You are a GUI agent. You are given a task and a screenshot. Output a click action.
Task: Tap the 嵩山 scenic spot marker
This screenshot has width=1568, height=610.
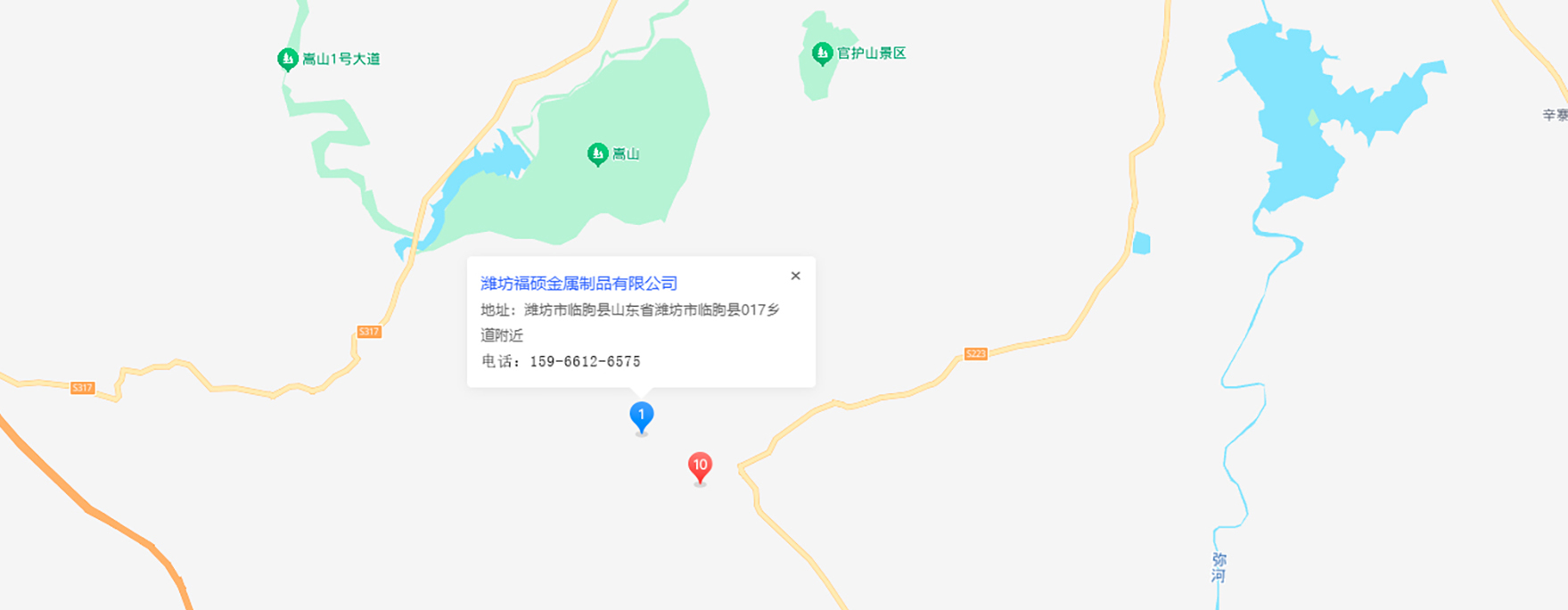click(x=597, y=154)
